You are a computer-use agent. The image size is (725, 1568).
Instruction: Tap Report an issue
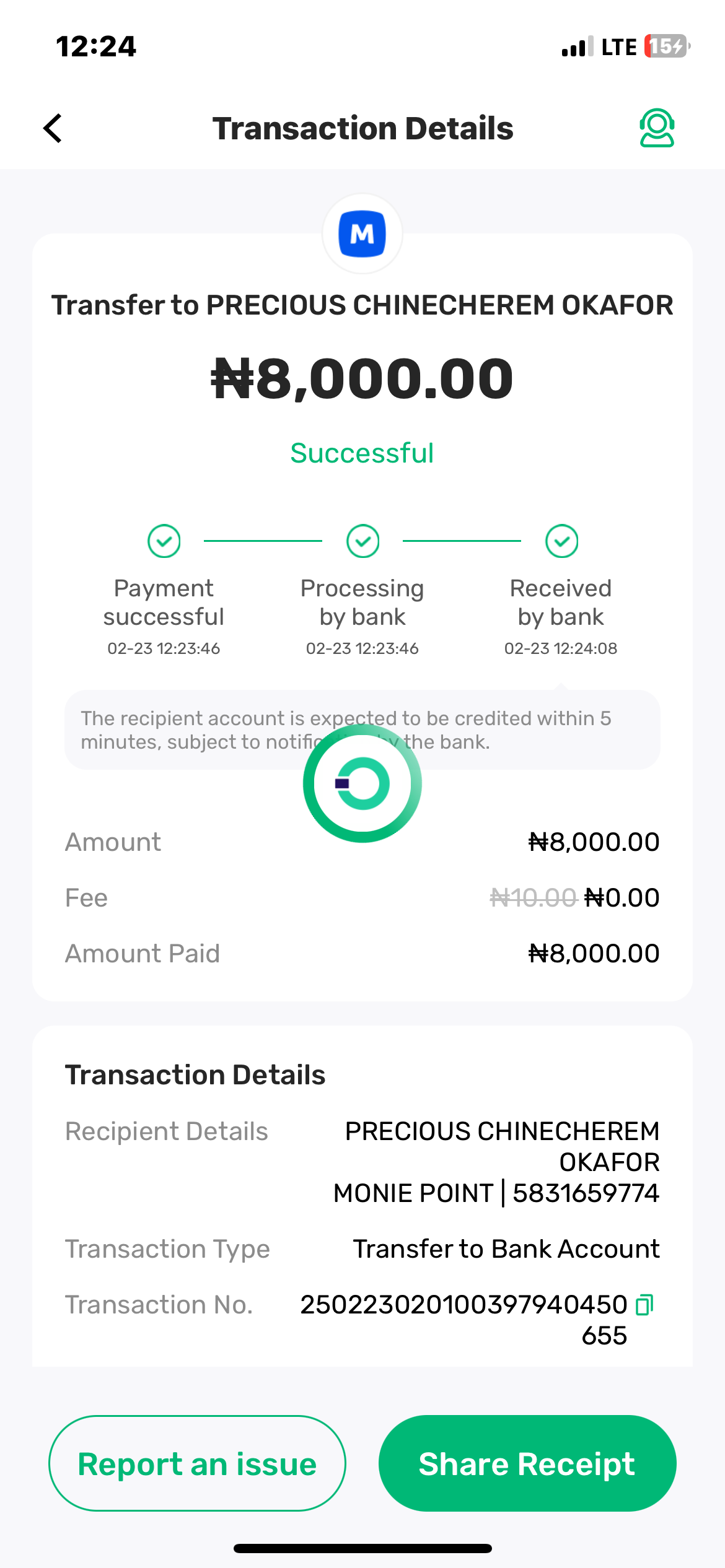(x=197, y=1463)
